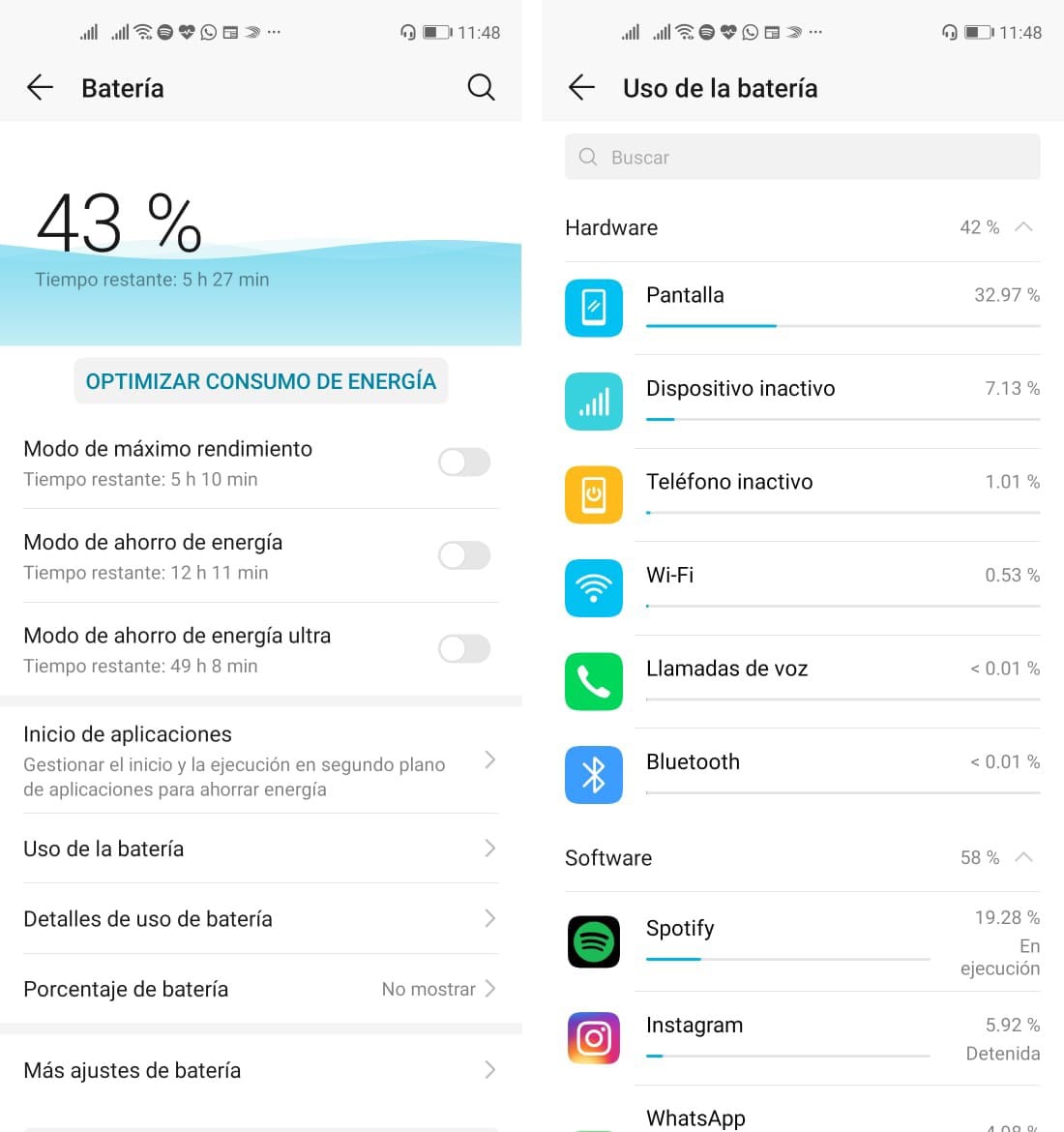Collapse the Hardware section
1064x1132 pixels.
1022,227
